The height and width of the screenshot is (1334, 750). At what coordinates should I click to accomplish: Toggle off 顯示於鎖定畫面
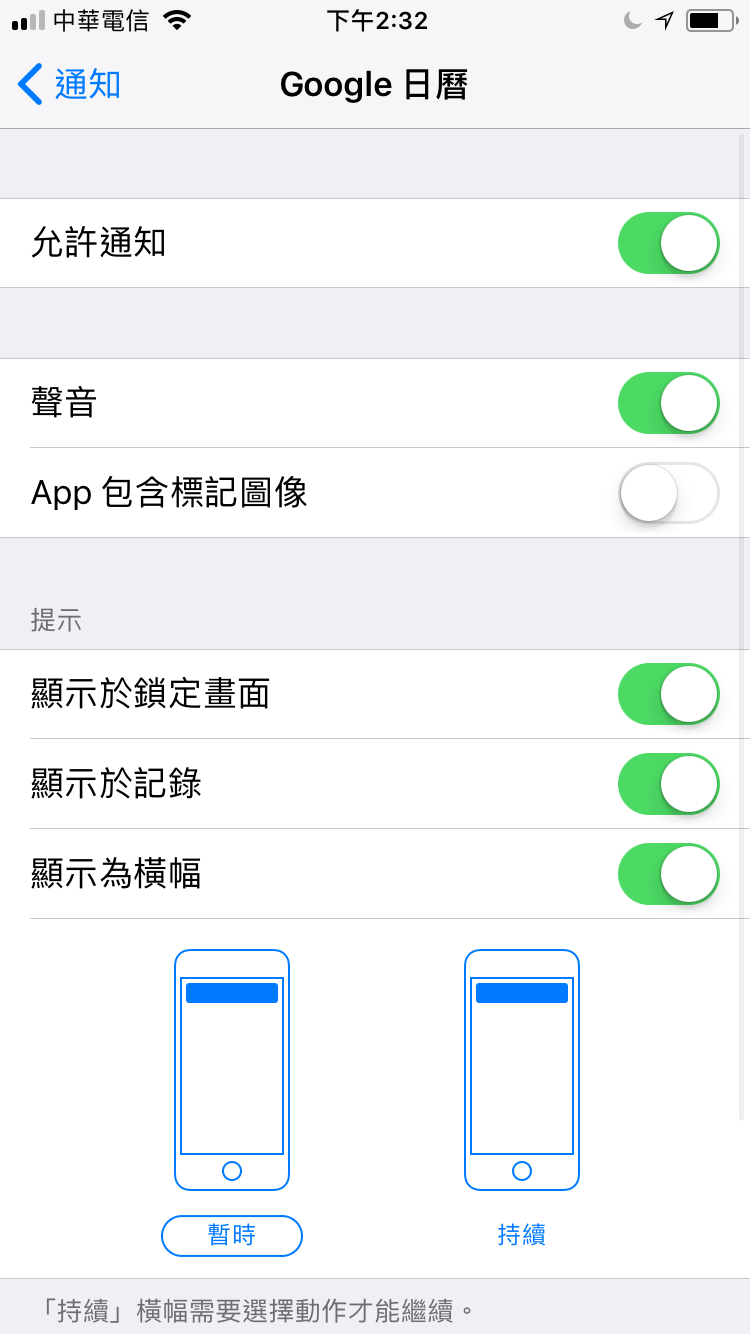[669, 694]
